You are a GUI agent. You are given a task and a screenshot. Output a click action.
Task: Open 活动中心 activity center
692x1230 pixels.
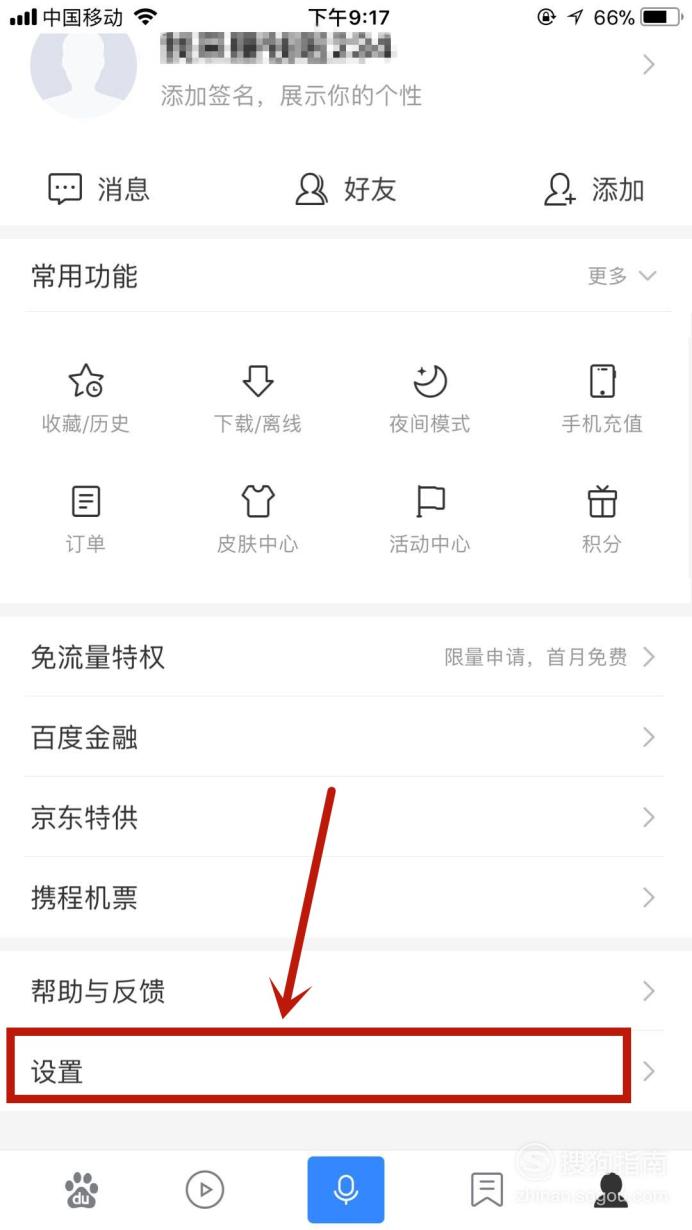[x=430, y=519]
